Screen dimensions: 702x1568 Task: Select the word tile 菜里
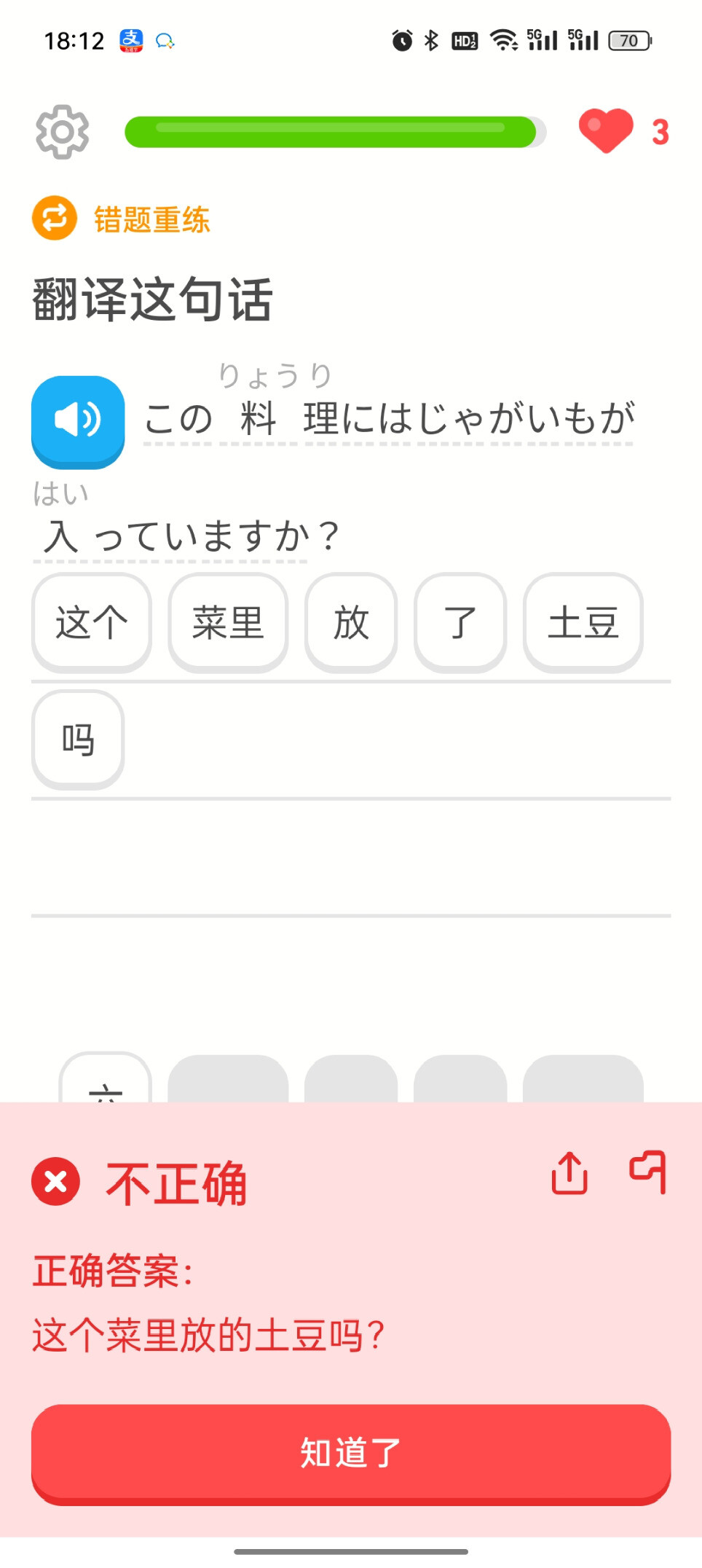click(228, 622)
